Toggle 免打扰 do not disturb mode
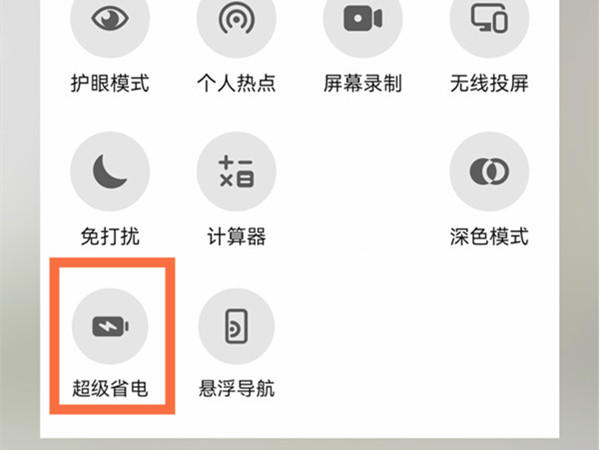Screen dimensions: 600x450 click(x=110, y=171)
